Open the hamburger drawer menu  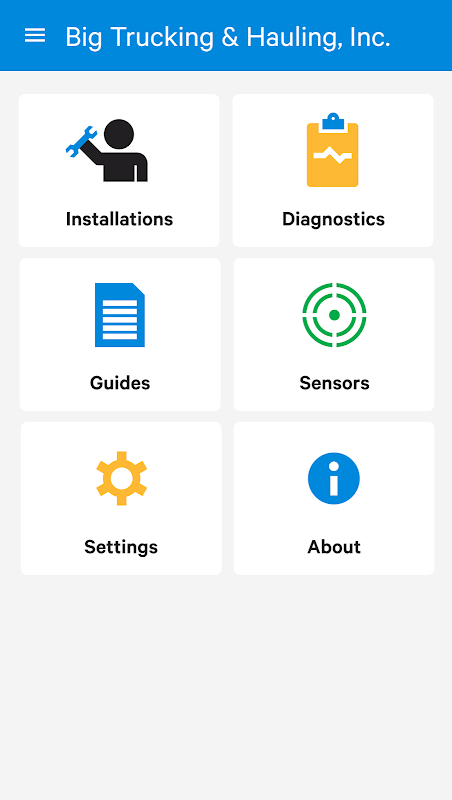click(x=35, y=36)
